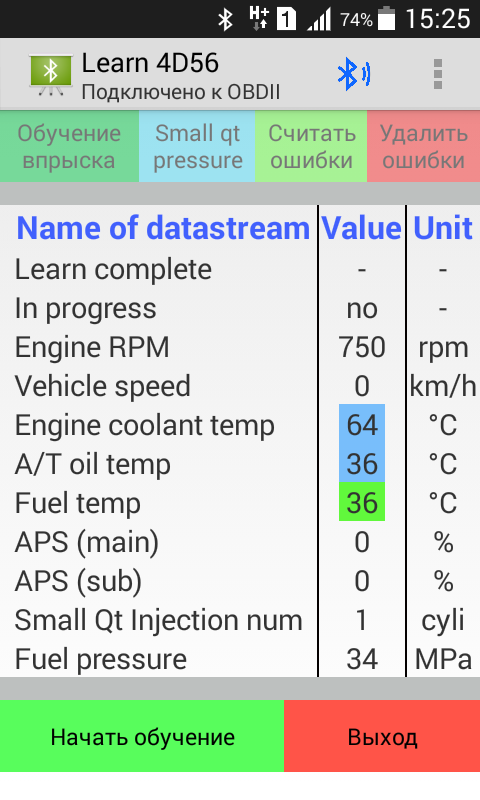The image size is (480, 800).
Task: Start learning with Начать обучение
Action: 142,736
